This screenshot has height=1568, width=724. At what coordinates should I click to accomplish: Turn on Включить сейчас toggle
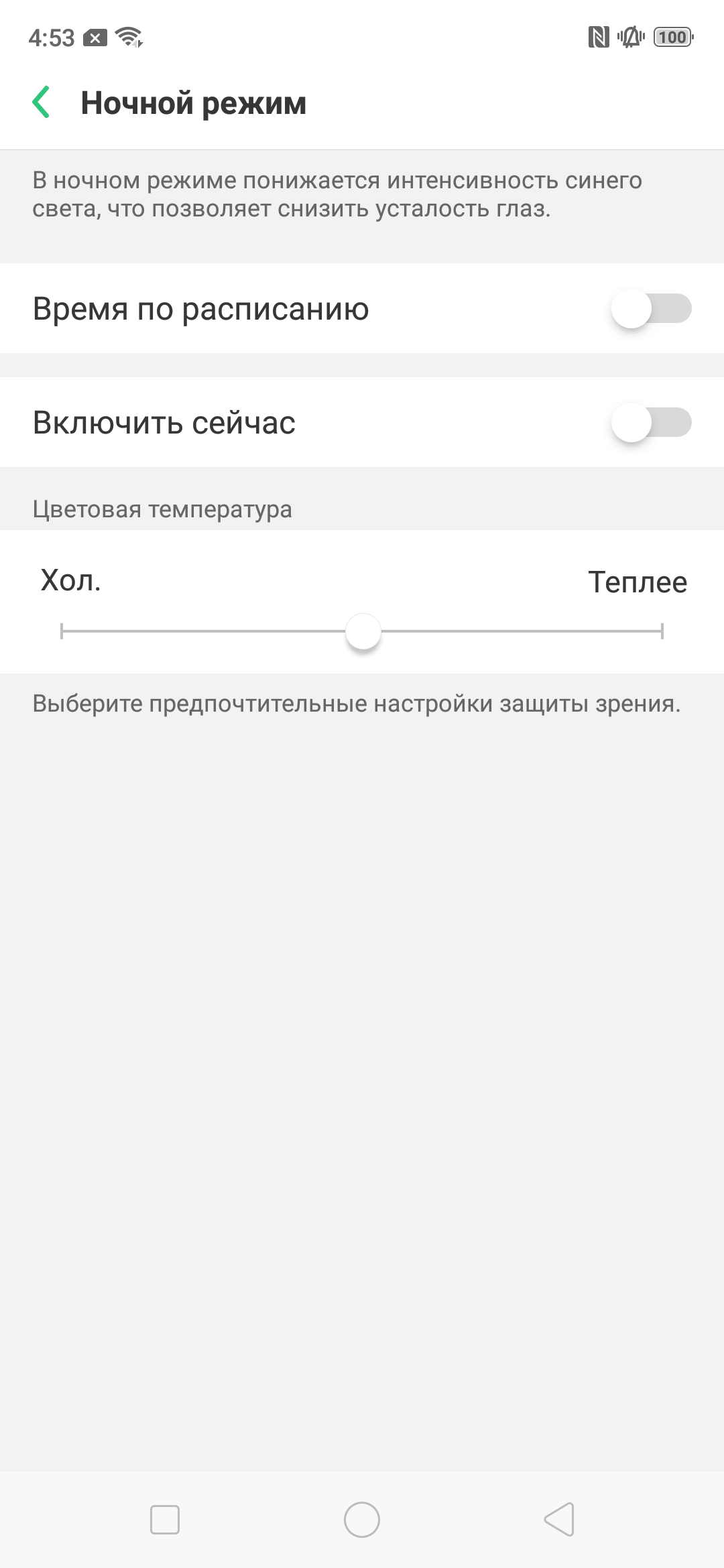pyautogui.click(x=650, y=422)
